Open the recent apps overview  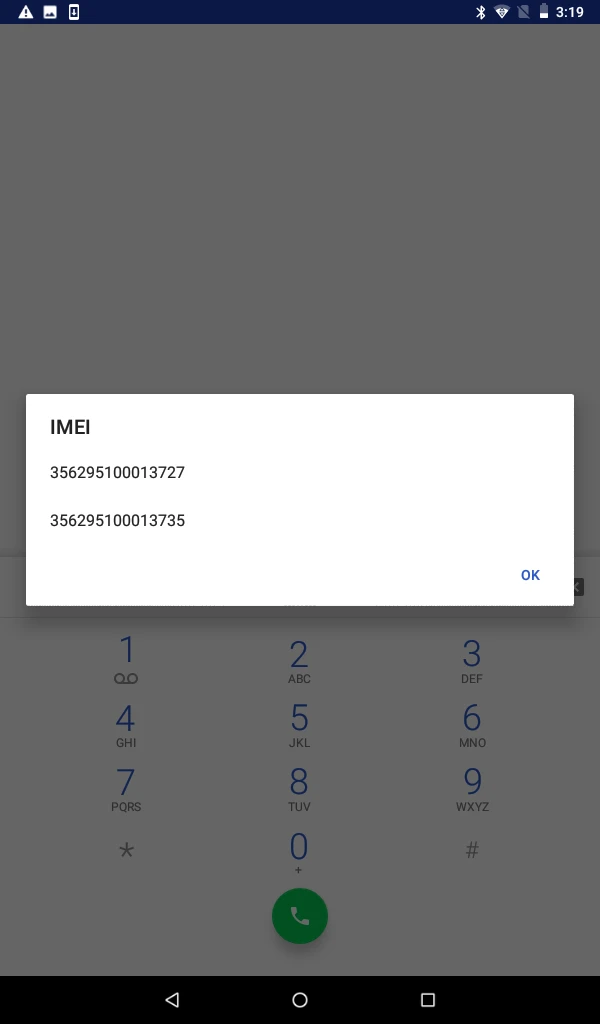(x=428, y=999)
